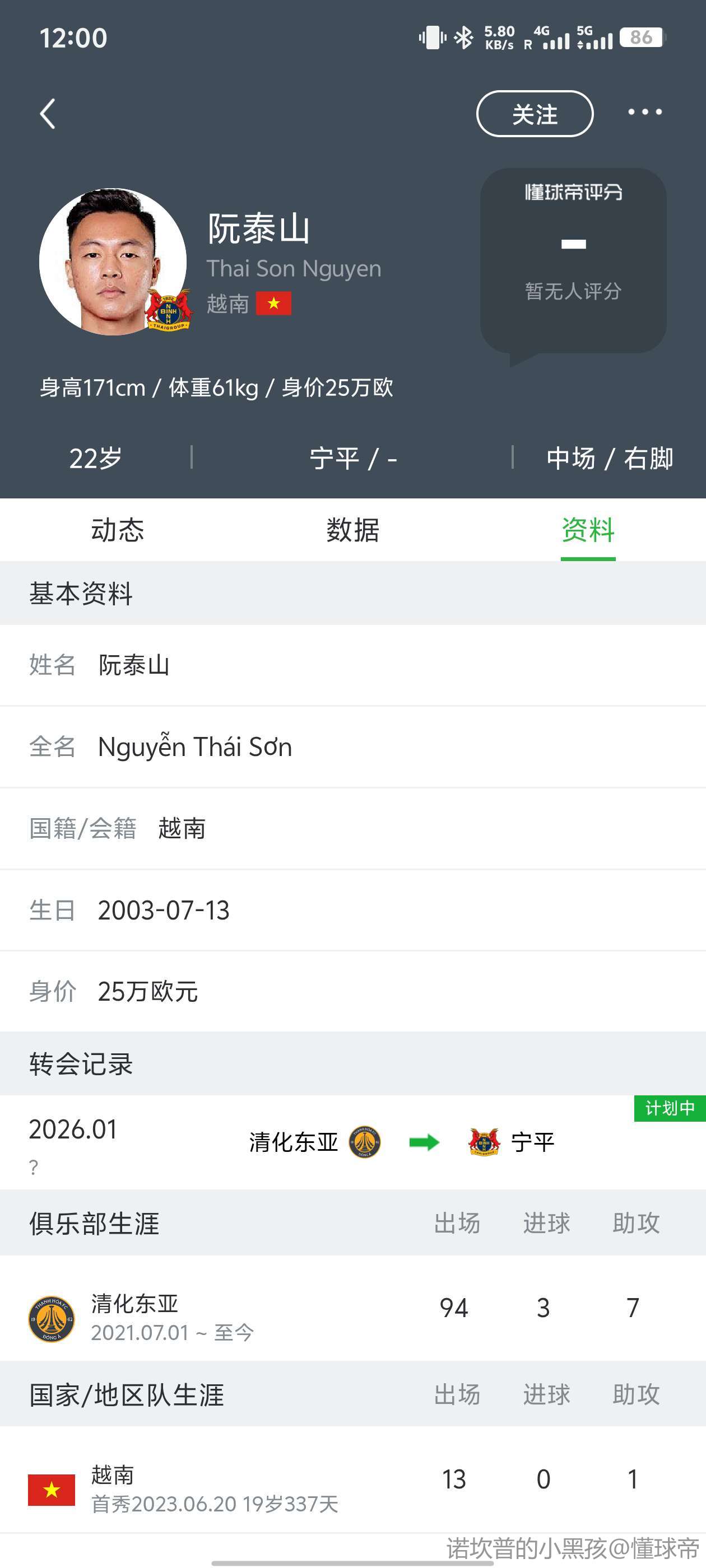Go back using the top-left arrow

pos(48,114)
